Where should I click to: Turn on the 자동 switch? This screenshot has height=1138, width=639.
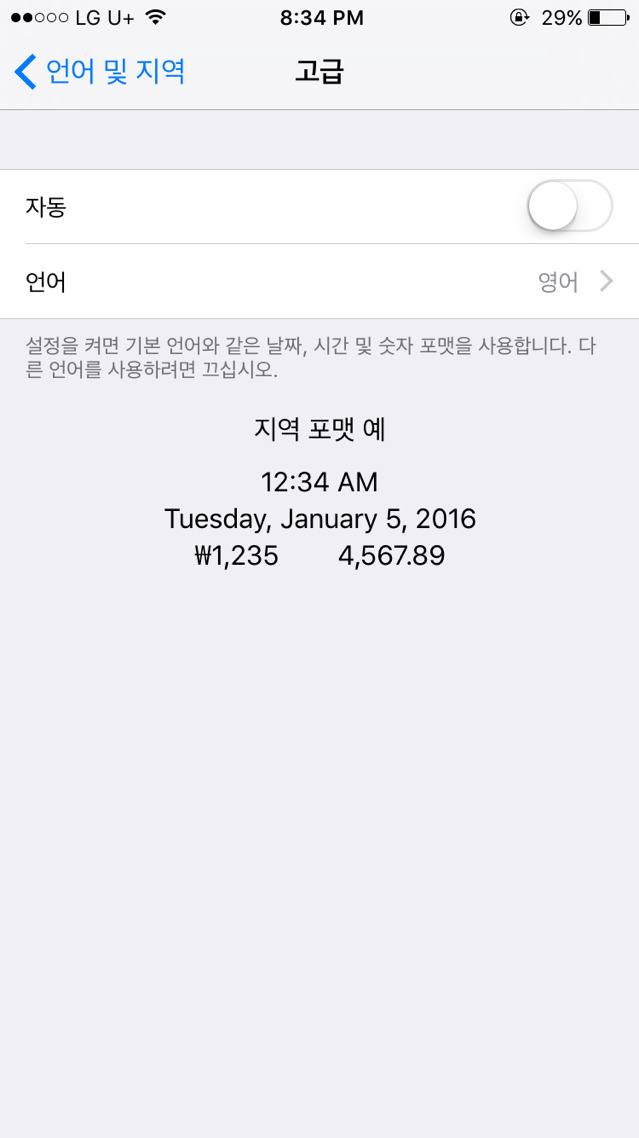coord(569,206)
